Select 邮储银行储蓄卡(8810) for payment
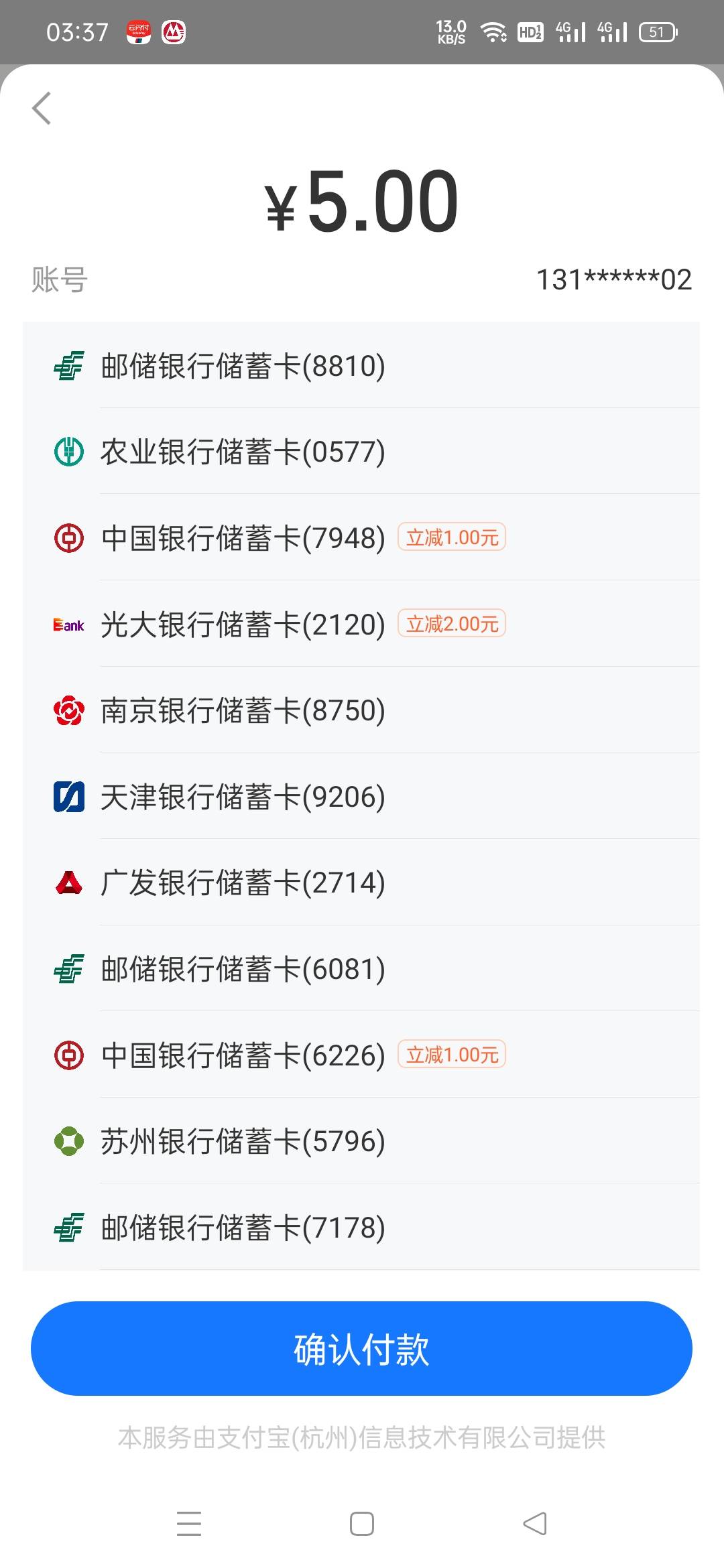Image resolution: width=724 pixels, height=1568 pixels. (361, 365)
